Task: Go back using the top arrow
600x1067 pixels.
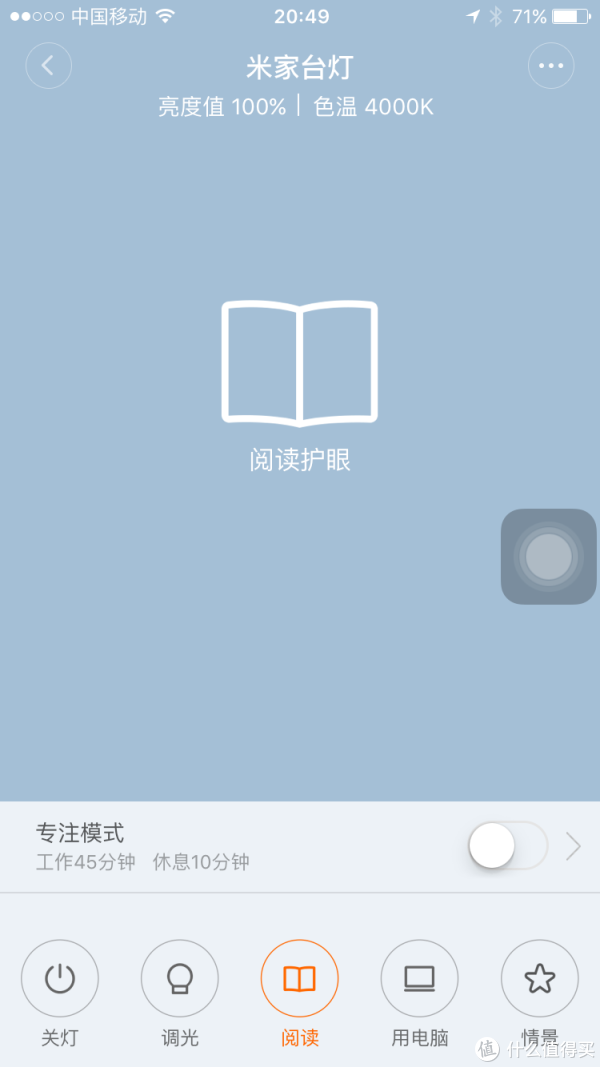Action: 49,66
